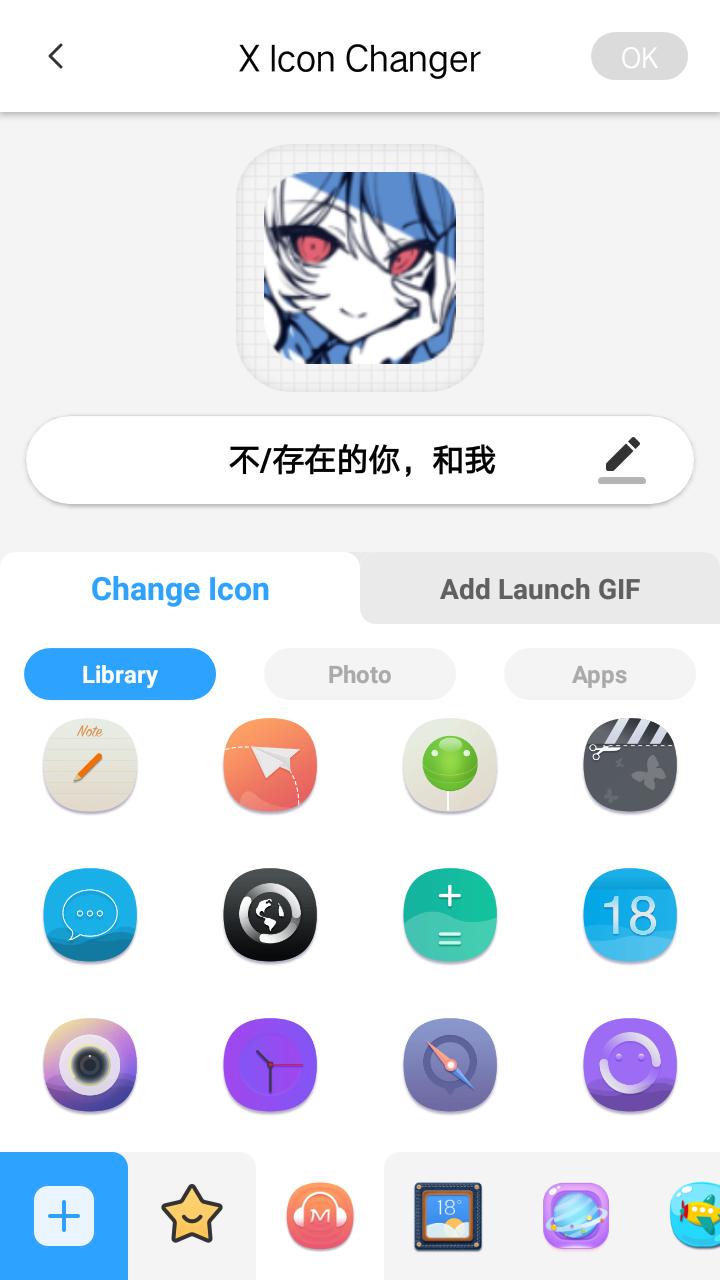This screenshot has height=1280, width=720.
Task: Pick the clapperboard scissors icon
Action: (630, 765)
